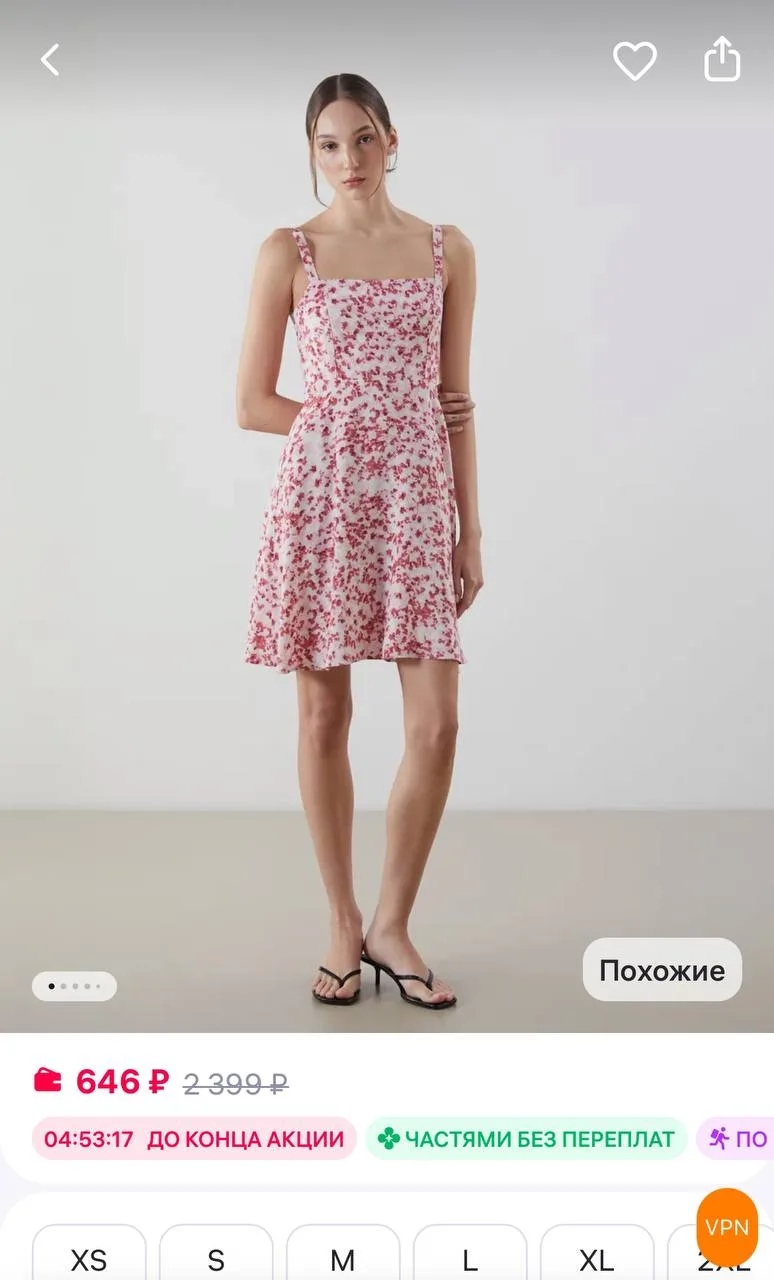Go back using the arrow icon
This screenshot has width=774, height=1280.
coord(50,60)
